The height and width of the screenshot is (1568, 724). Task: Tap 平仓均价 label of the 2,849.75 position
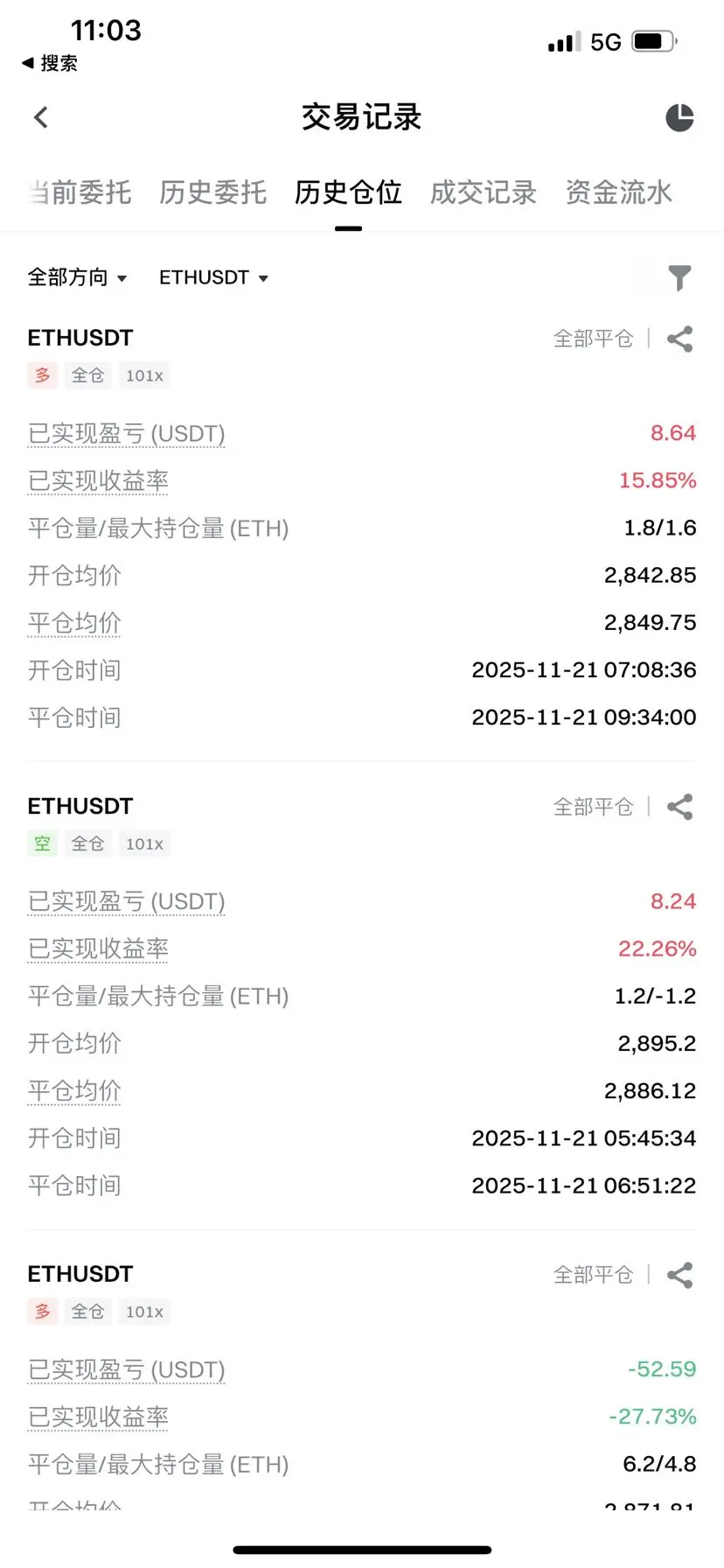tap(74, 623)
